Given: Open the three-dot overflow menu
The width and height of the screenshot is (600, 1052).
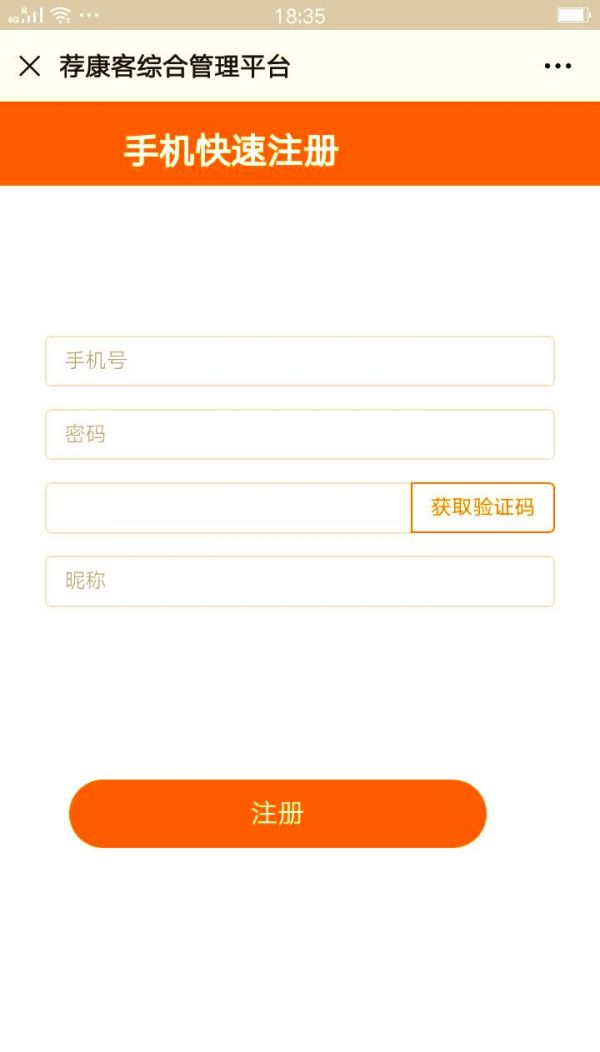Looking at the screenshot, I should 558,66.
